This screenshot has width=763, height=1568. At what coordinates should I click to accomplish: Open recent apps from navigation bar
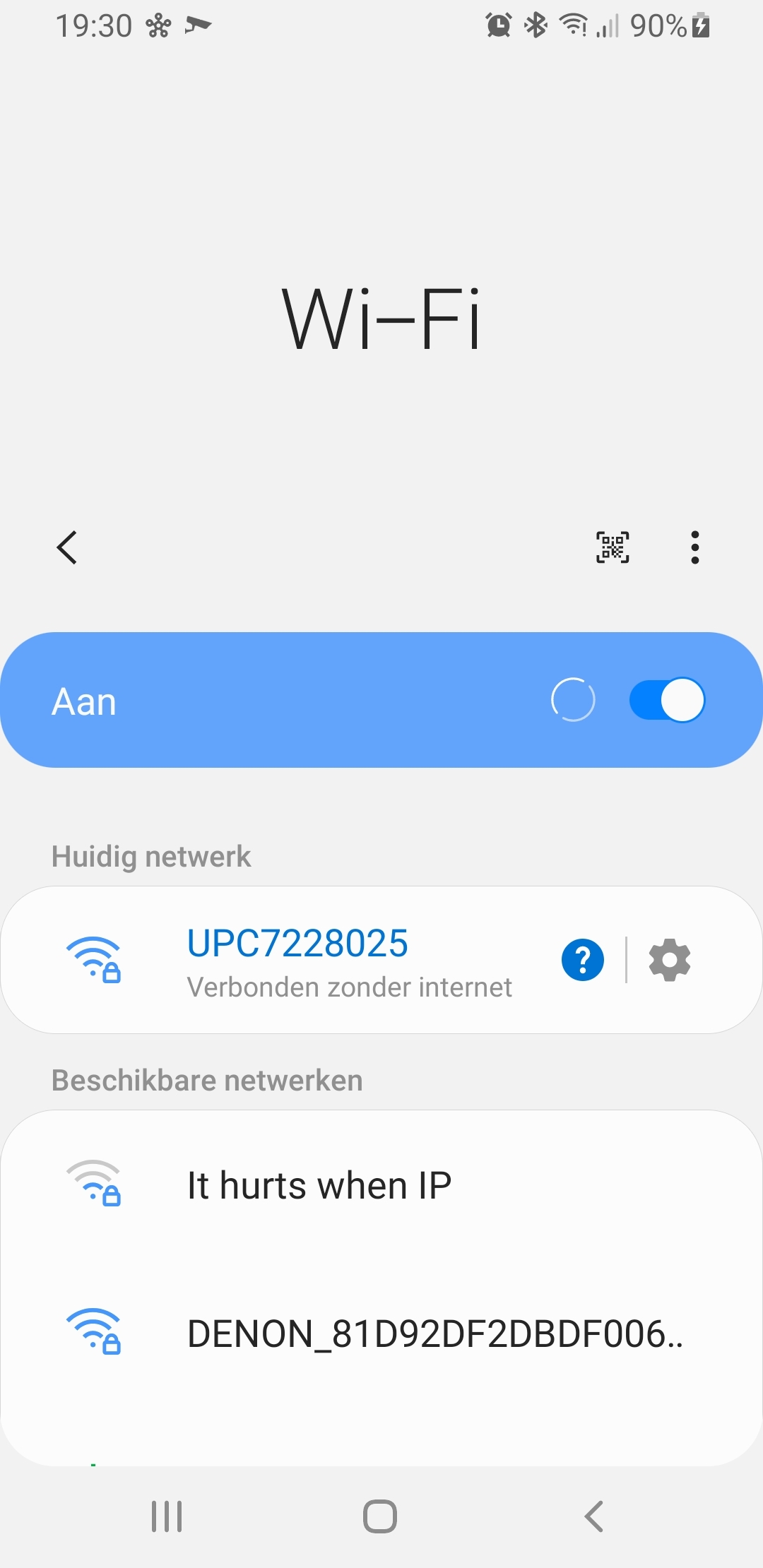click(167, 1516)
